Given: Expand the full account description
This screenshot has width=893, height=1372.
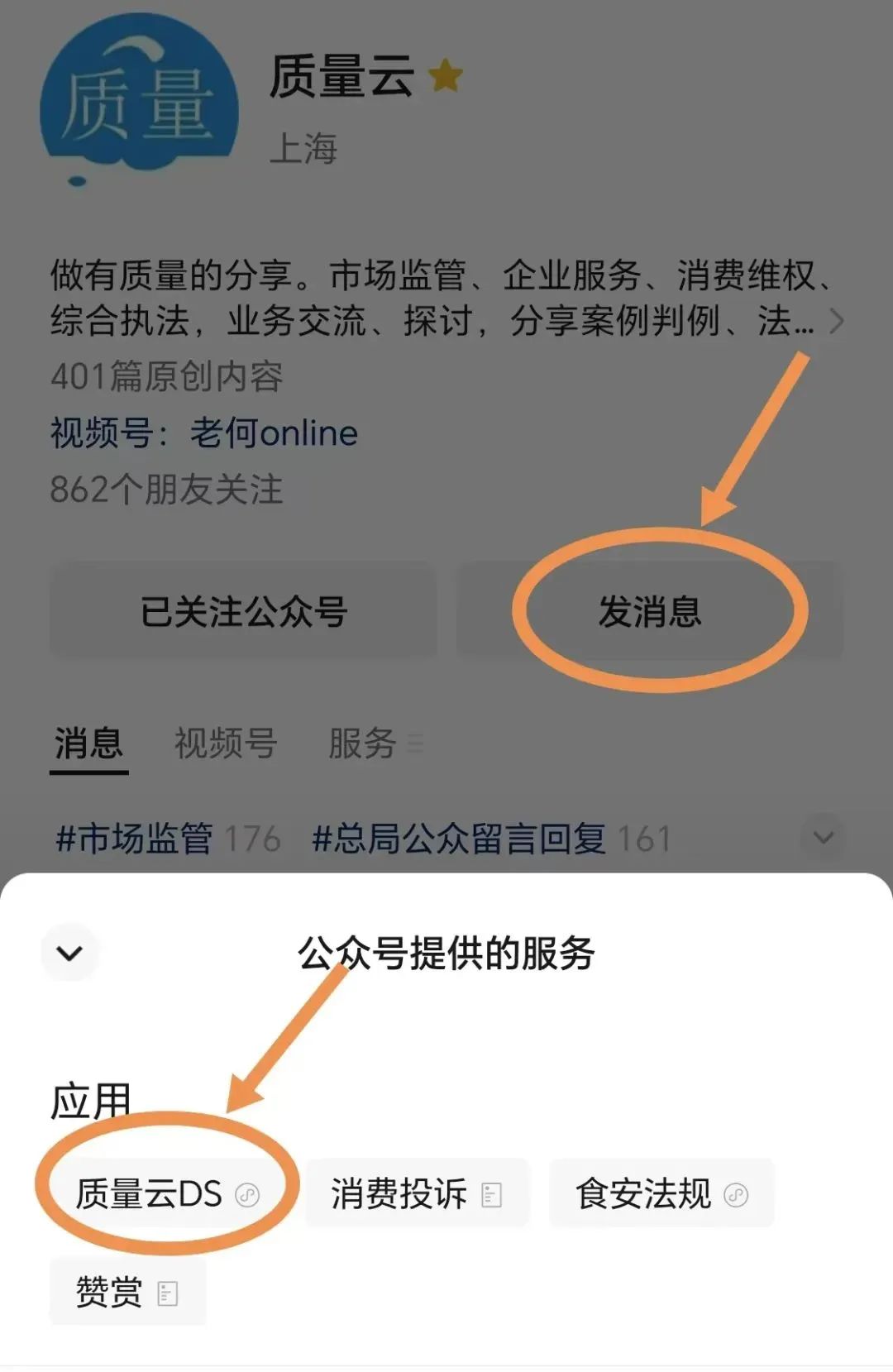Looking at the screenshot, I should 836,321.
